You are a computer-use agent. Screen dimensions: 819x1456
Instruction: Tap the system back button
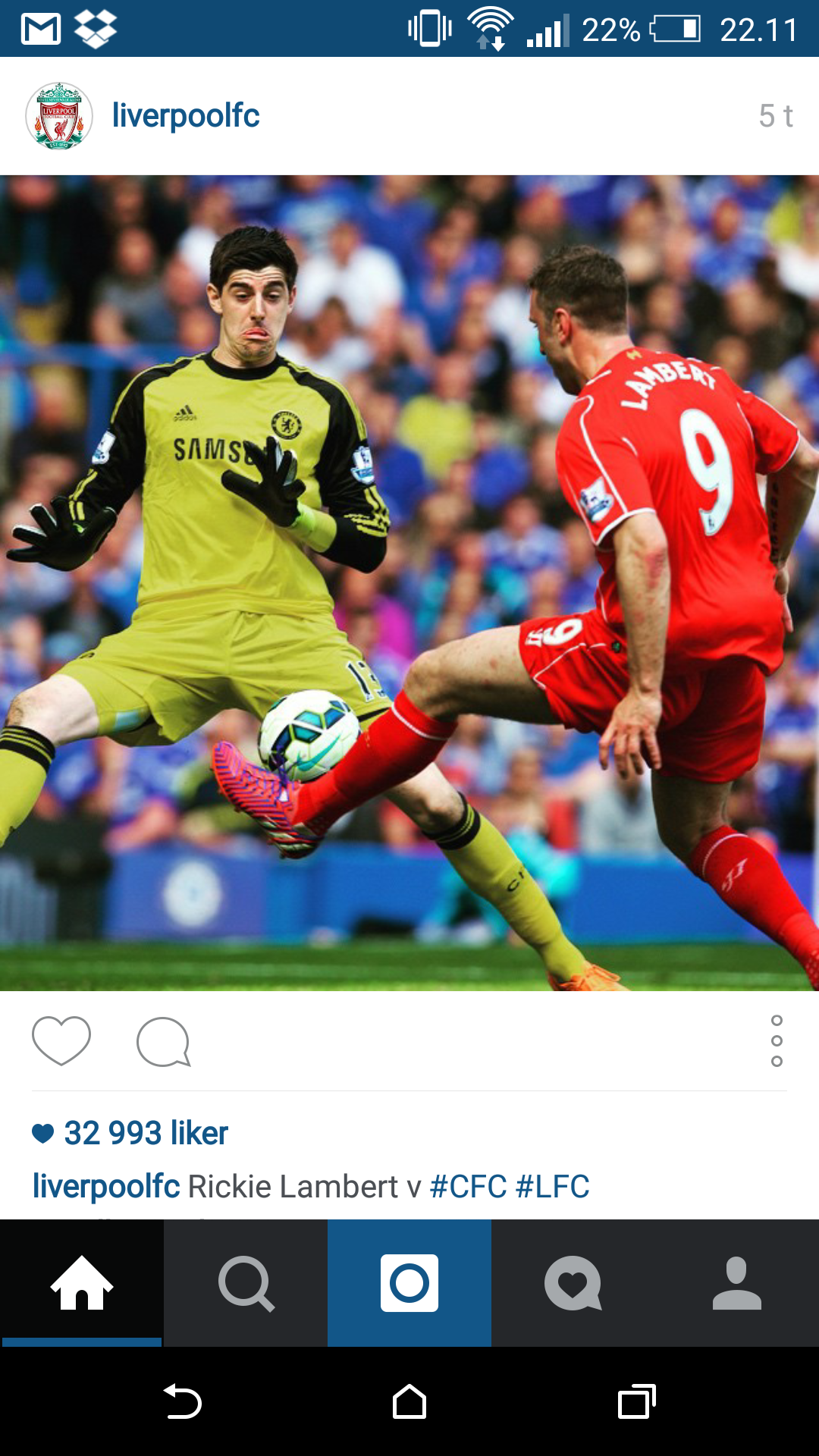182,1401
